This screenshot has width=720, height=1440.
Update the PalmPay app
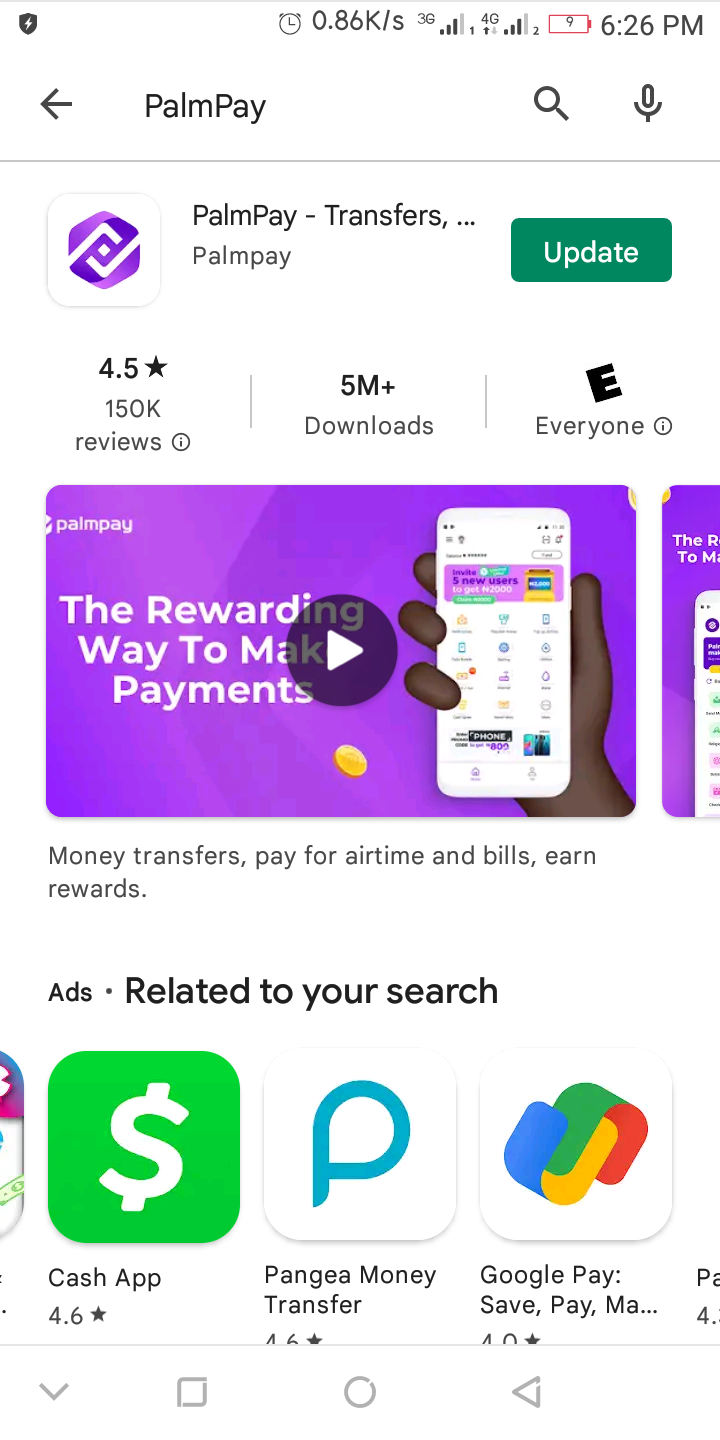(591, 251)
